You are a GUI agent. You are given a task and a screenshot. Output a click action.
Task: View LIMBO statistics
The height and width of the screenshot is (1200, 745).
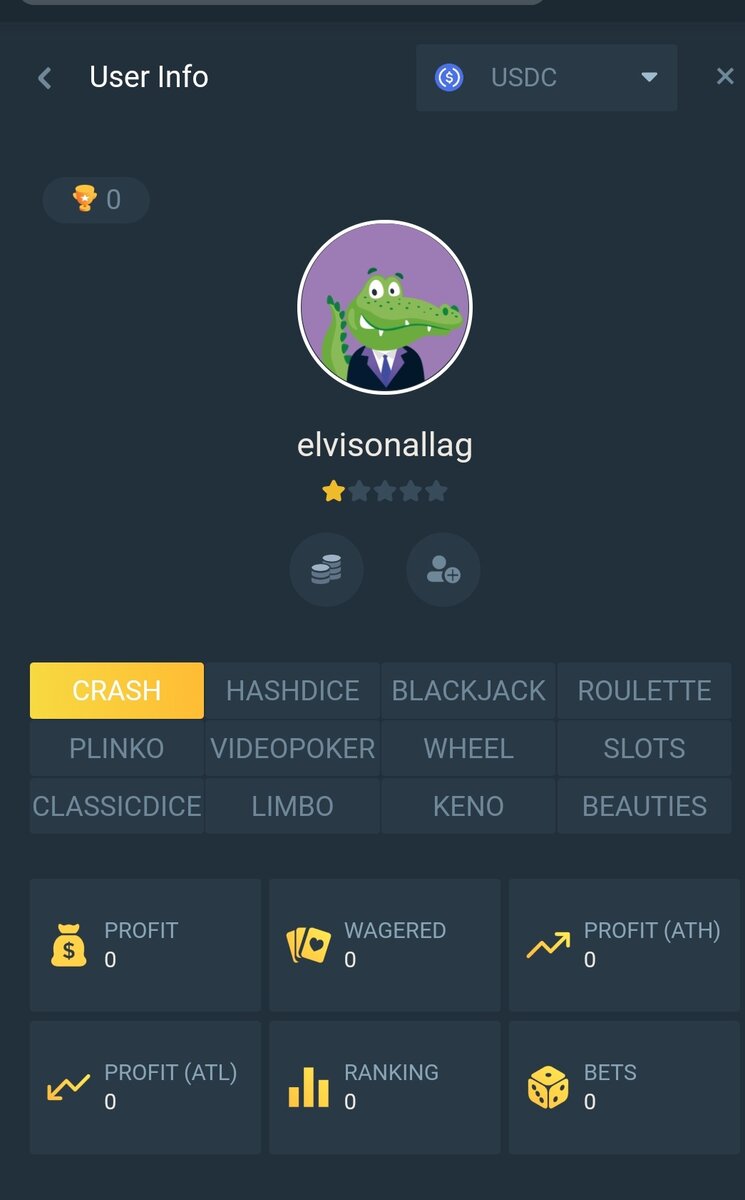coord(292,806)
